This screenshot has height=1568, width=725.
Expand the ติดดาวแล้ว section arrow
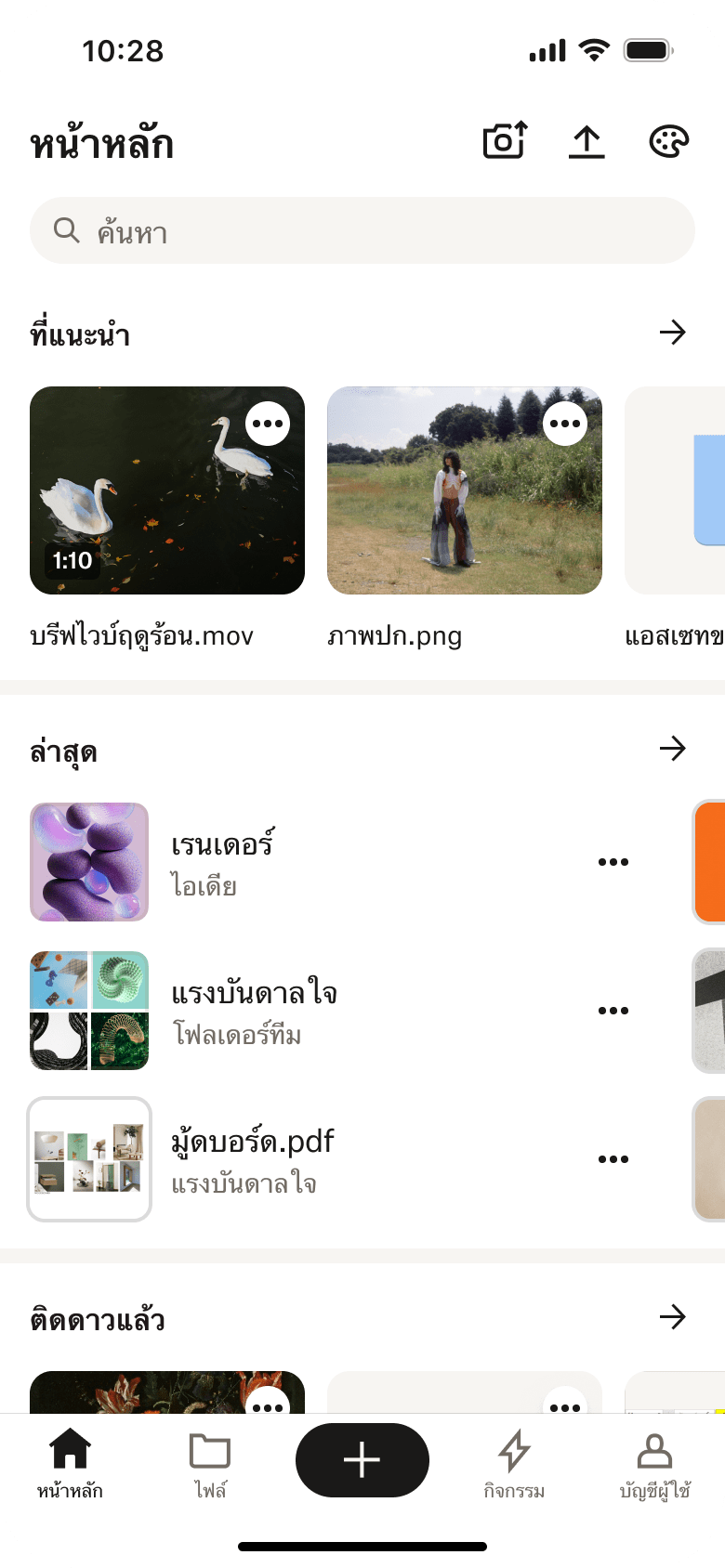[x=672, y=1317]
